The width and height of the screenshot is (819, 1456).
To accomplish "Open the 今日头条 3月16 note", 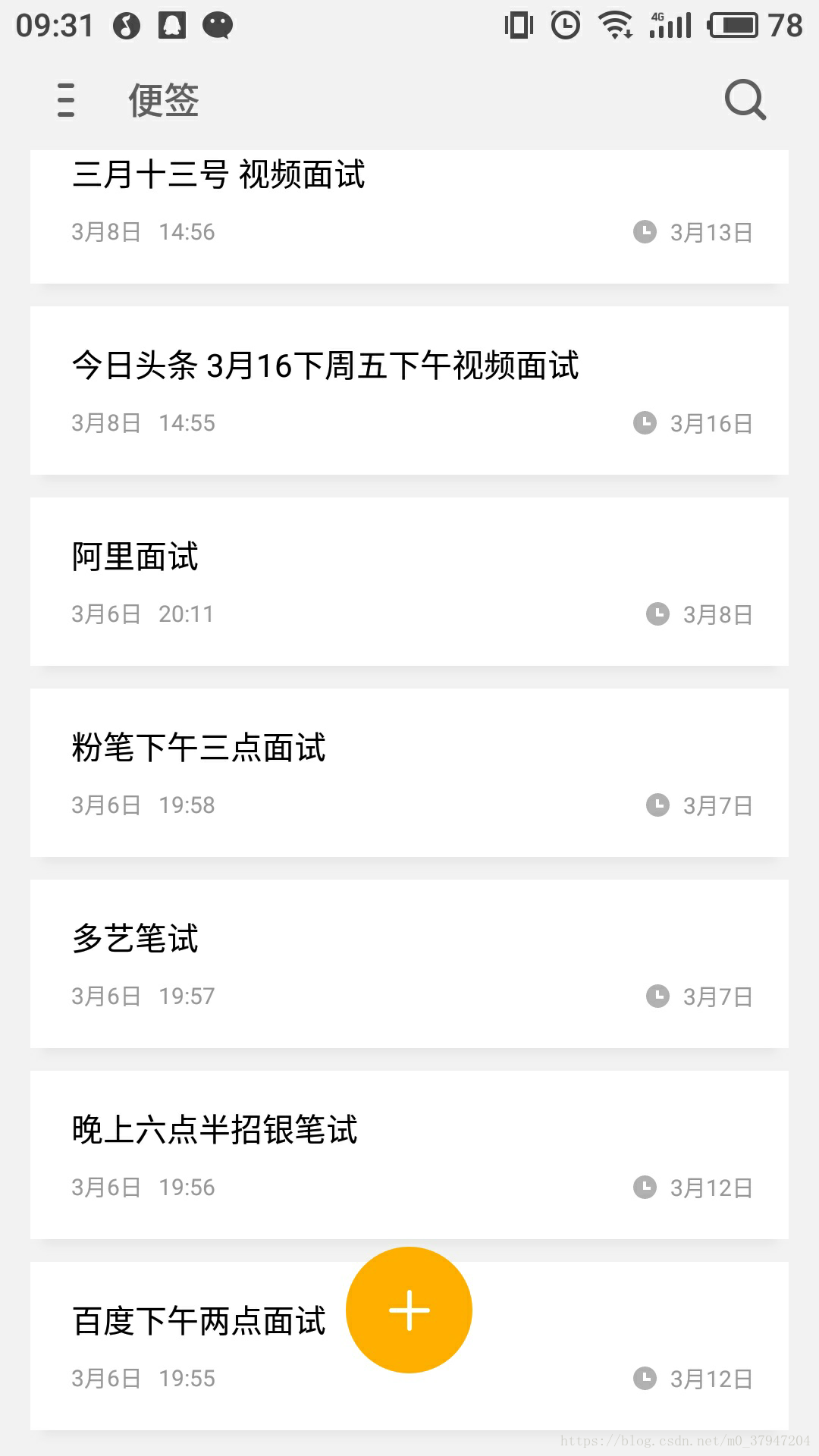I will (409, 391).
